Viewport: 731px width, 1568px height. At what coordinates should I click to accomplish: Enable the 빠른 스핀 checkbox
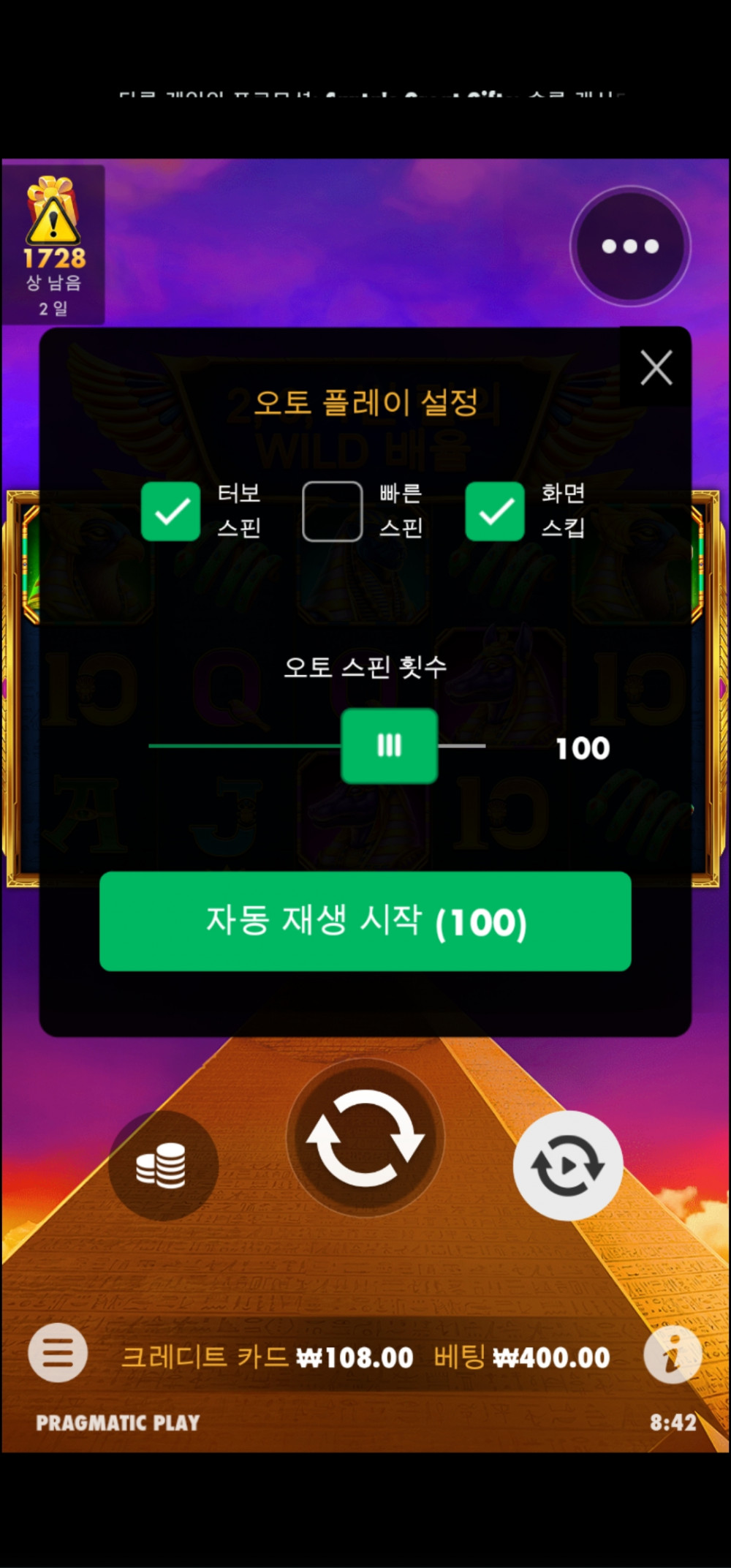pos(333,511)
